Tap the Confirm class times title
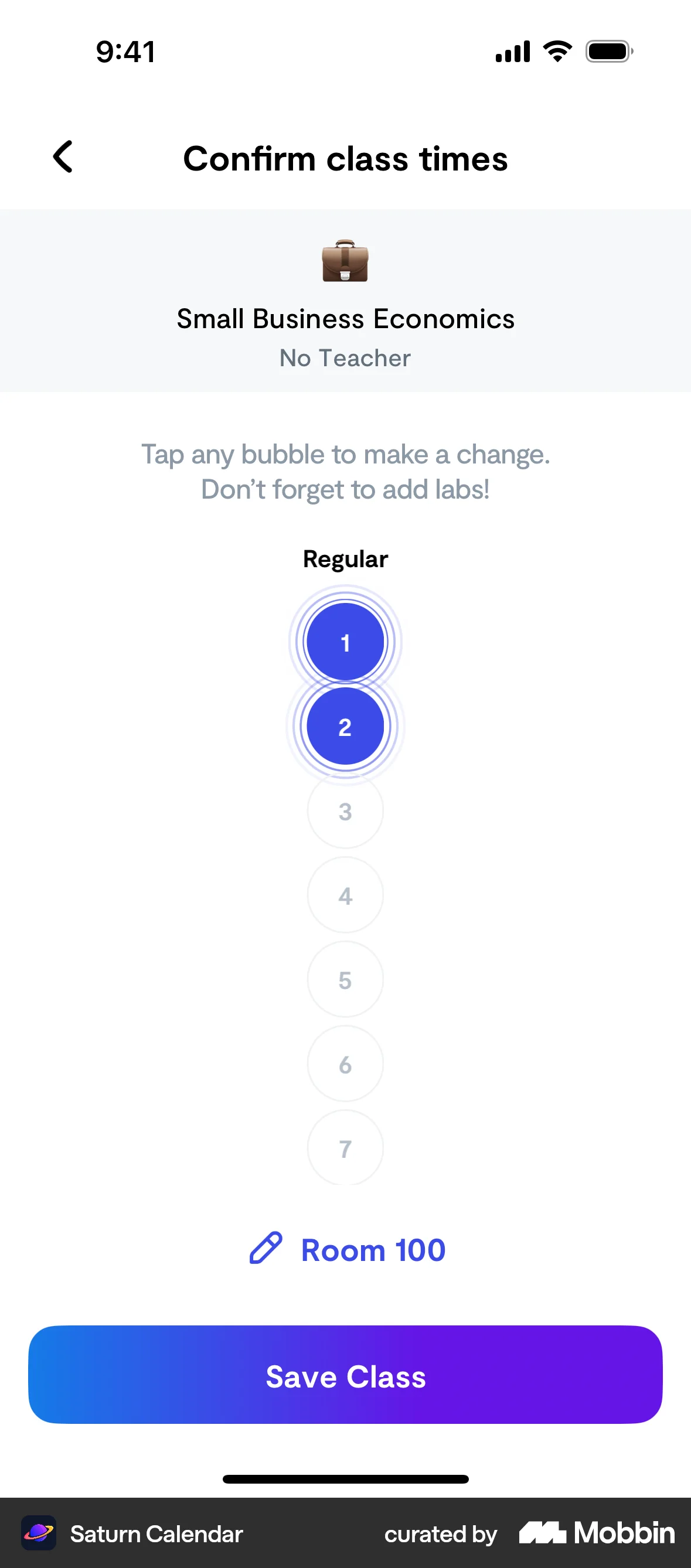The height and width of the screenshot is (1568, 691). (345, 158)
